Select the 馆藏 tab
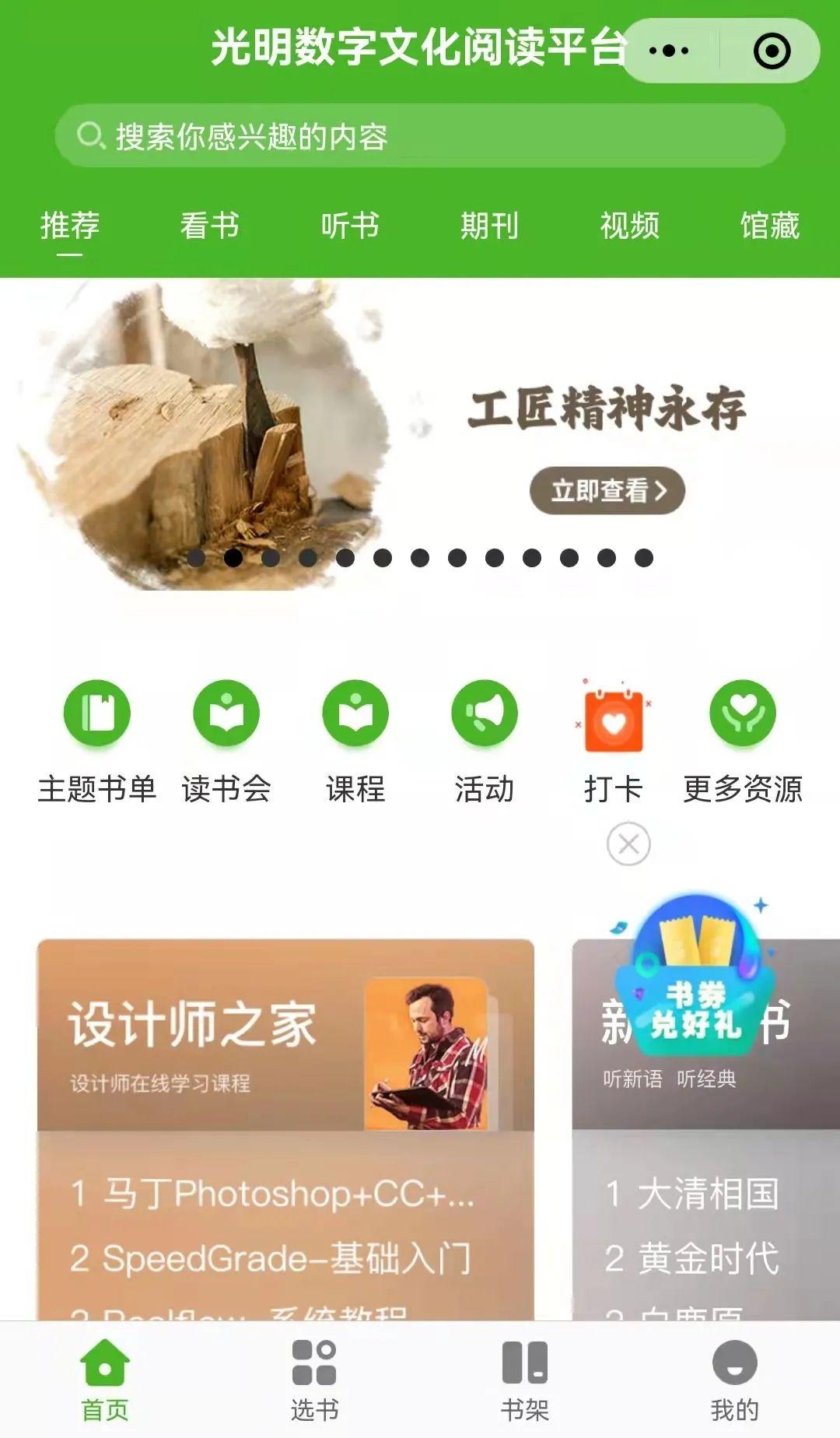 pyautogui.click(x=769, y=226)
